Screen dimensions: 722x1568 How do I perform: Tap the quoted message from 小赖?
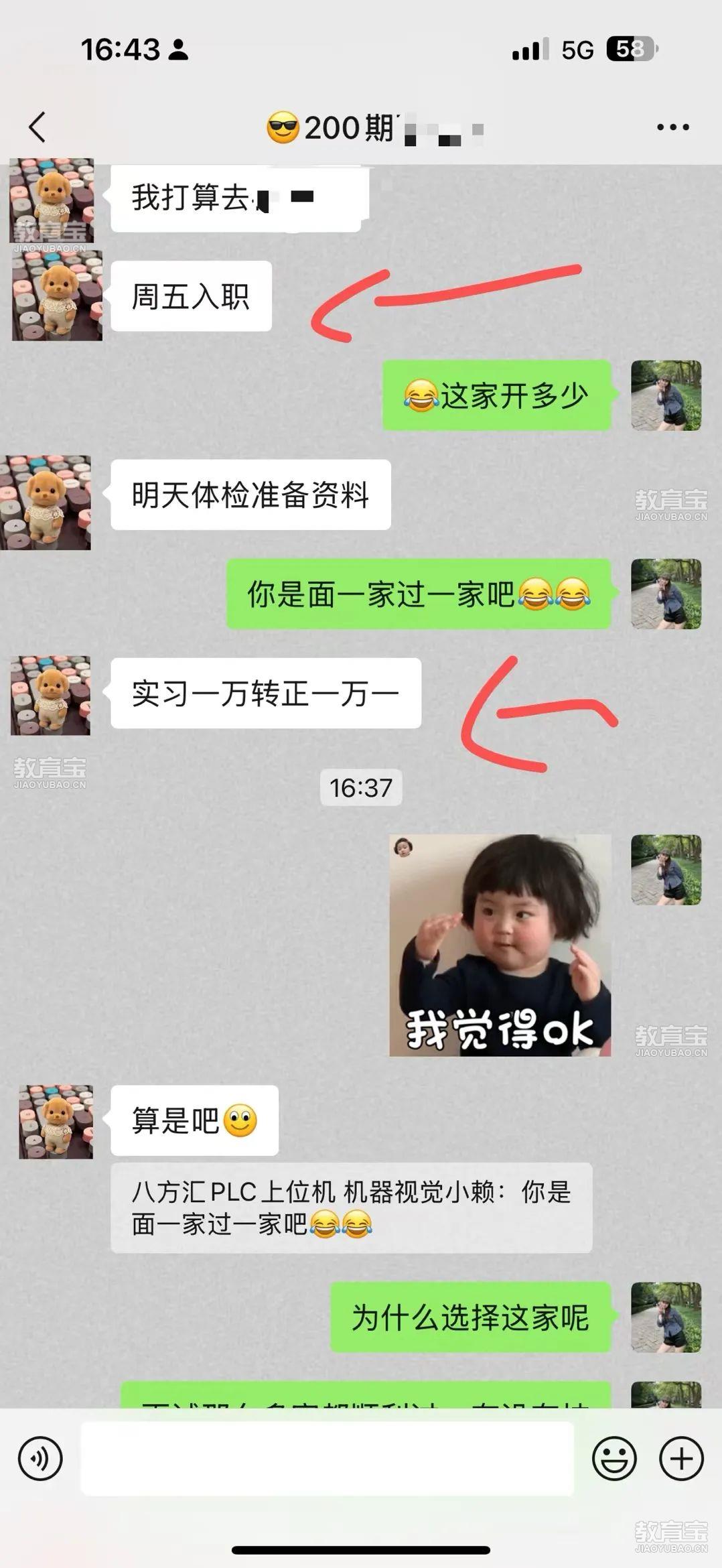pyautogui.click(x=351, y=1207)
